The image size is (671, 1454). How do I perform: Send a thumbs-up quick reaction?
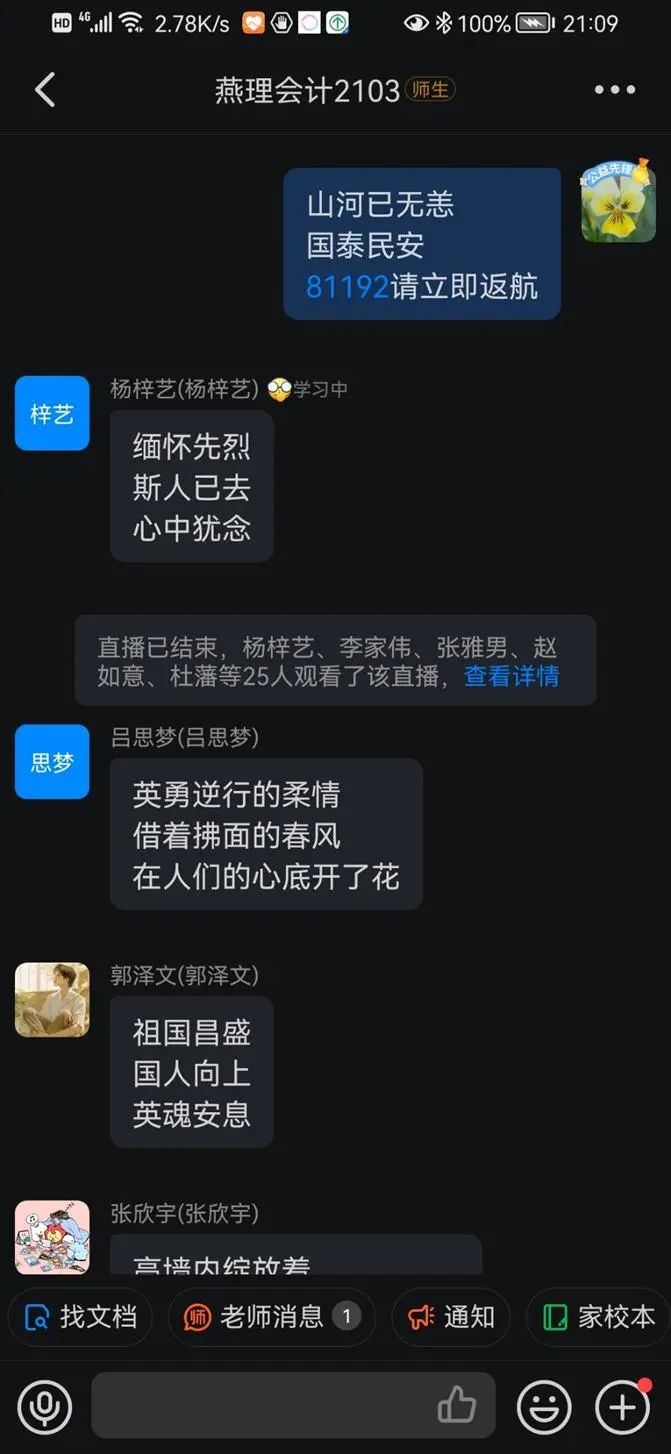(457, 1406)
